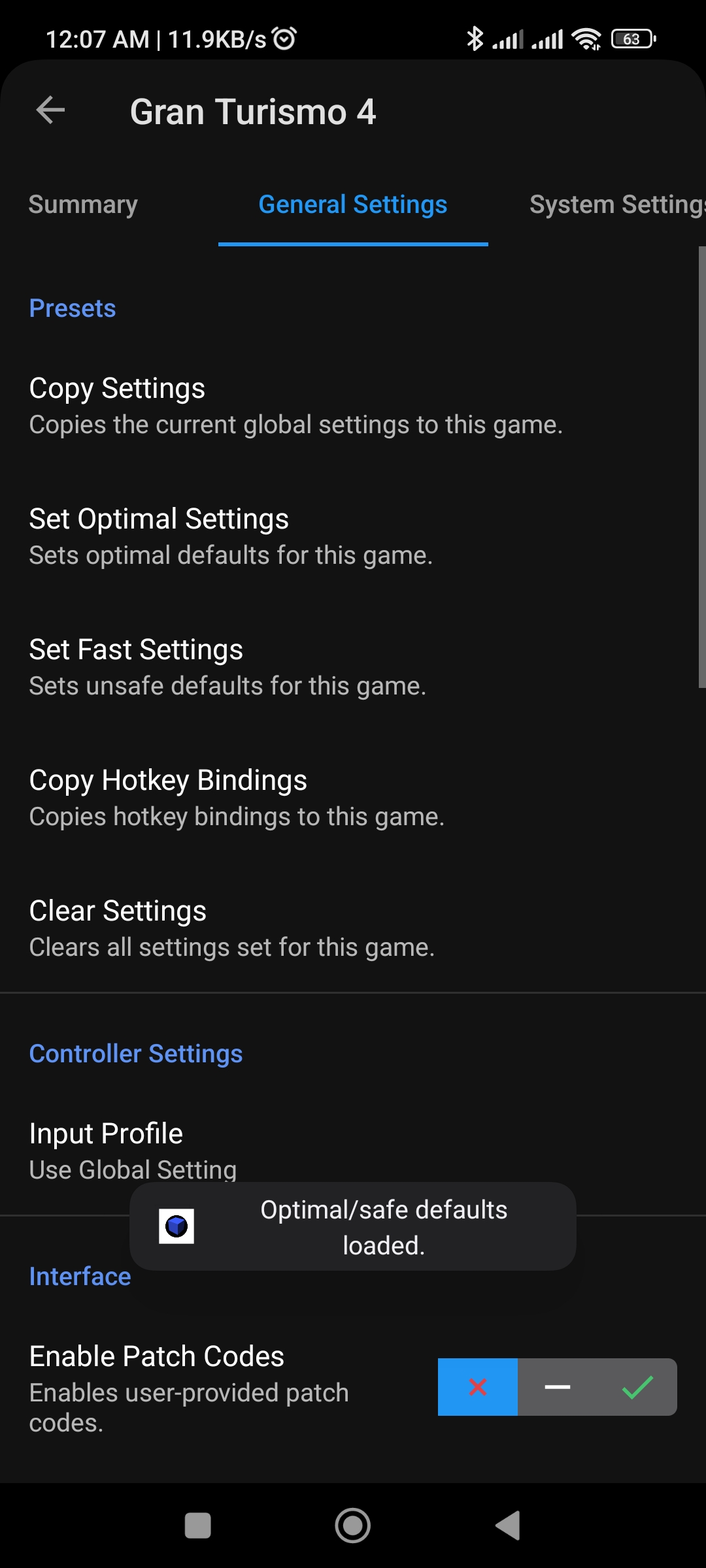Copy Hotkey Bindings to this game
Image resolution: width=706 pixels, height=1568 pixels.
point(236,798)
